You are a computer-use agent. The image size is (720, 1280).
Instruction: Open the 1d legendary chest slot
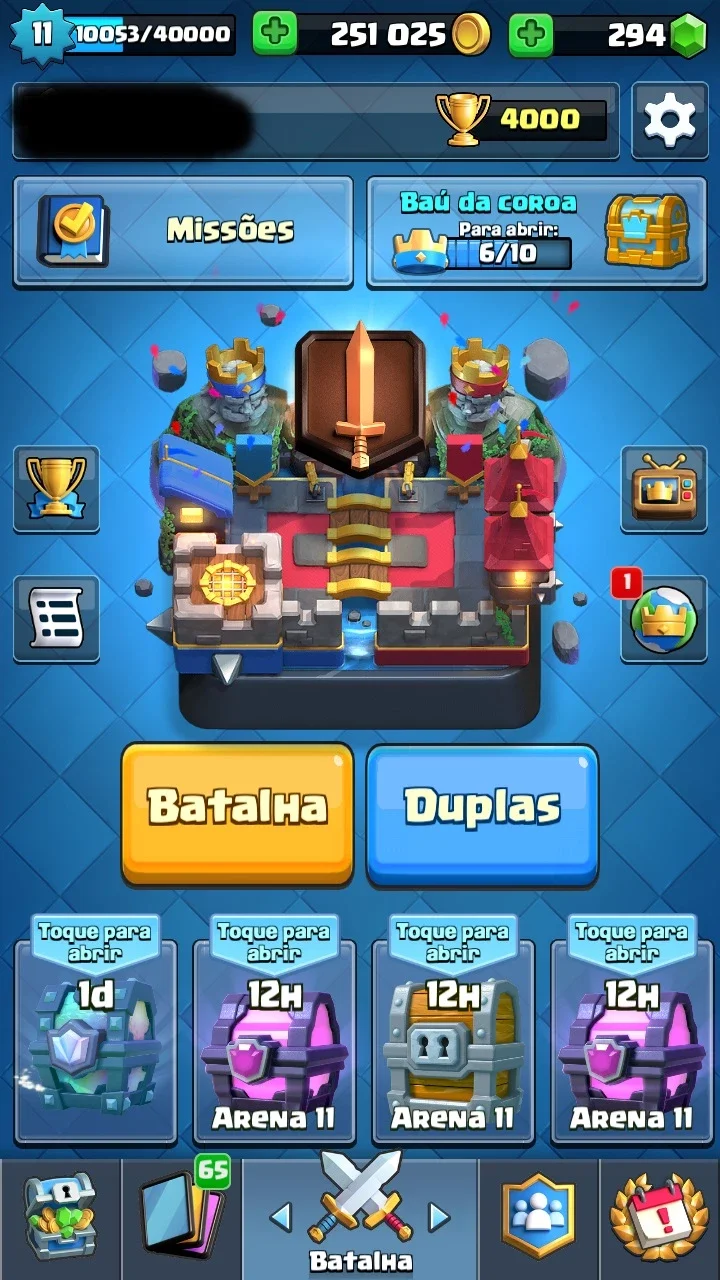coord(95,1040)
